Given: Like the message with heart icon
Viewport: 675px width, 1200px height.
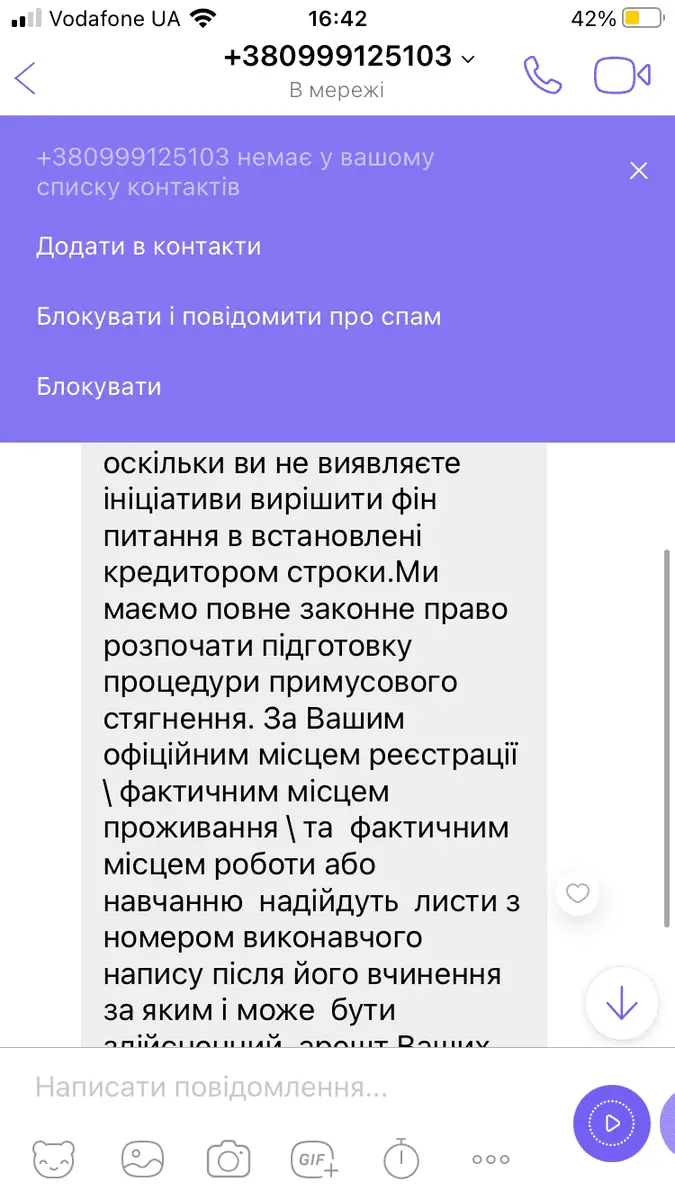Looking at the screenshot, I should (x=578, y=893).
